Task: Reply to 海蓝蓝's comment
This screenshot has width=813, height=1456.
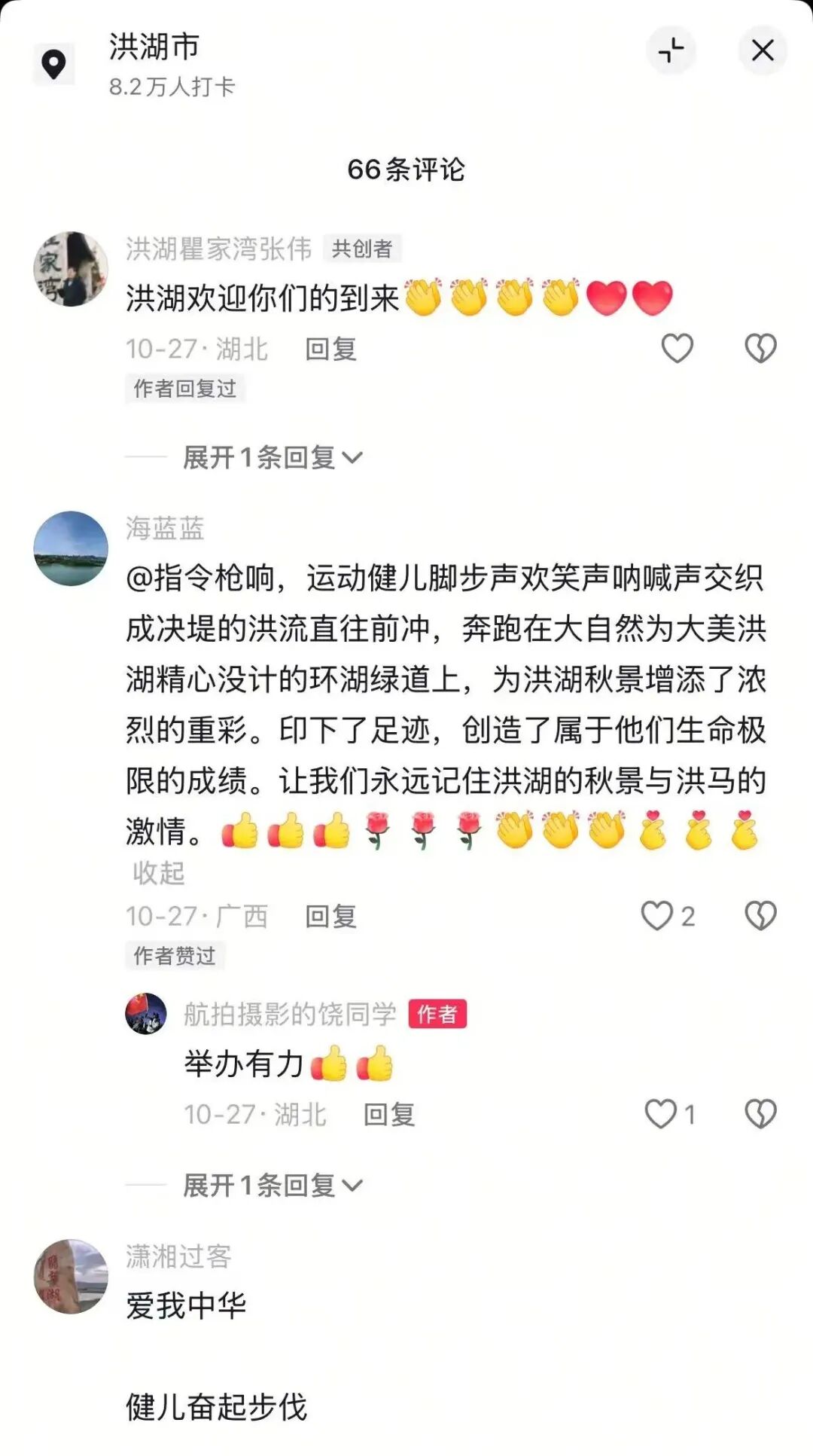Action: pyautogui.click(x=330, y=916)
